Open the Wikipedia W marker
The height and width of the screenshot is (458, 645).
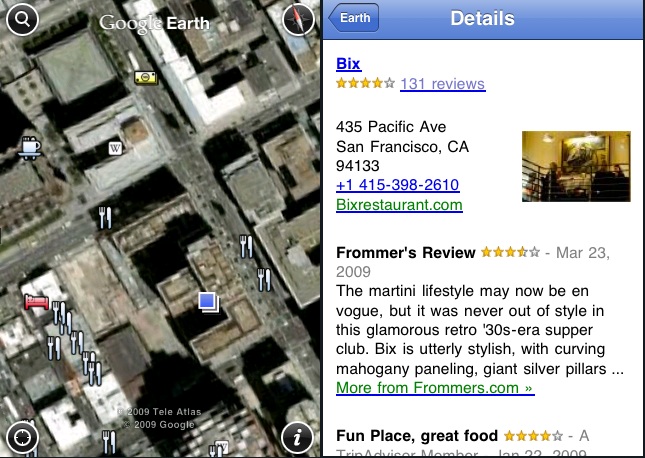[x=116, y=148]
